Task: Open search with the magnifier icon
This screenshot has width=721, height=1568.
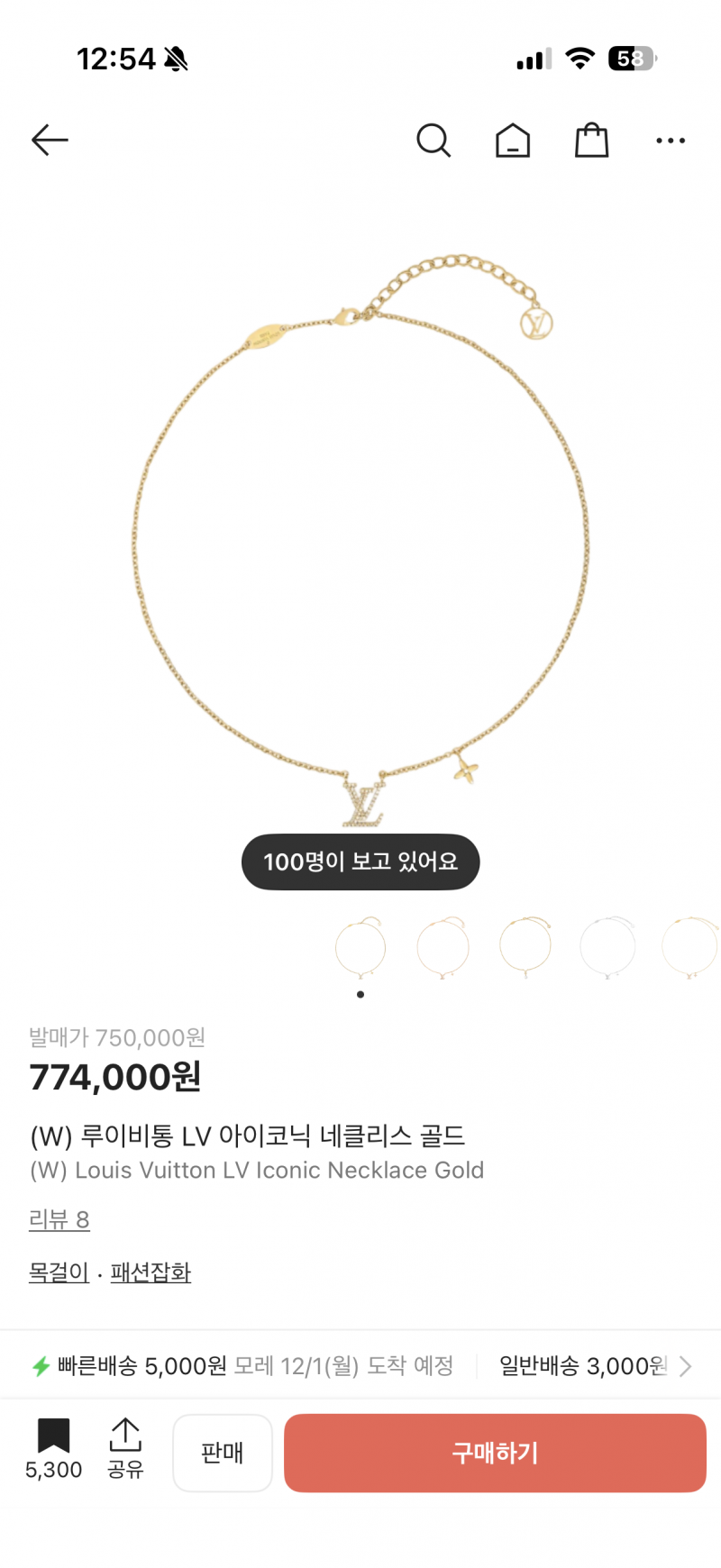Action: pos(434,141)
